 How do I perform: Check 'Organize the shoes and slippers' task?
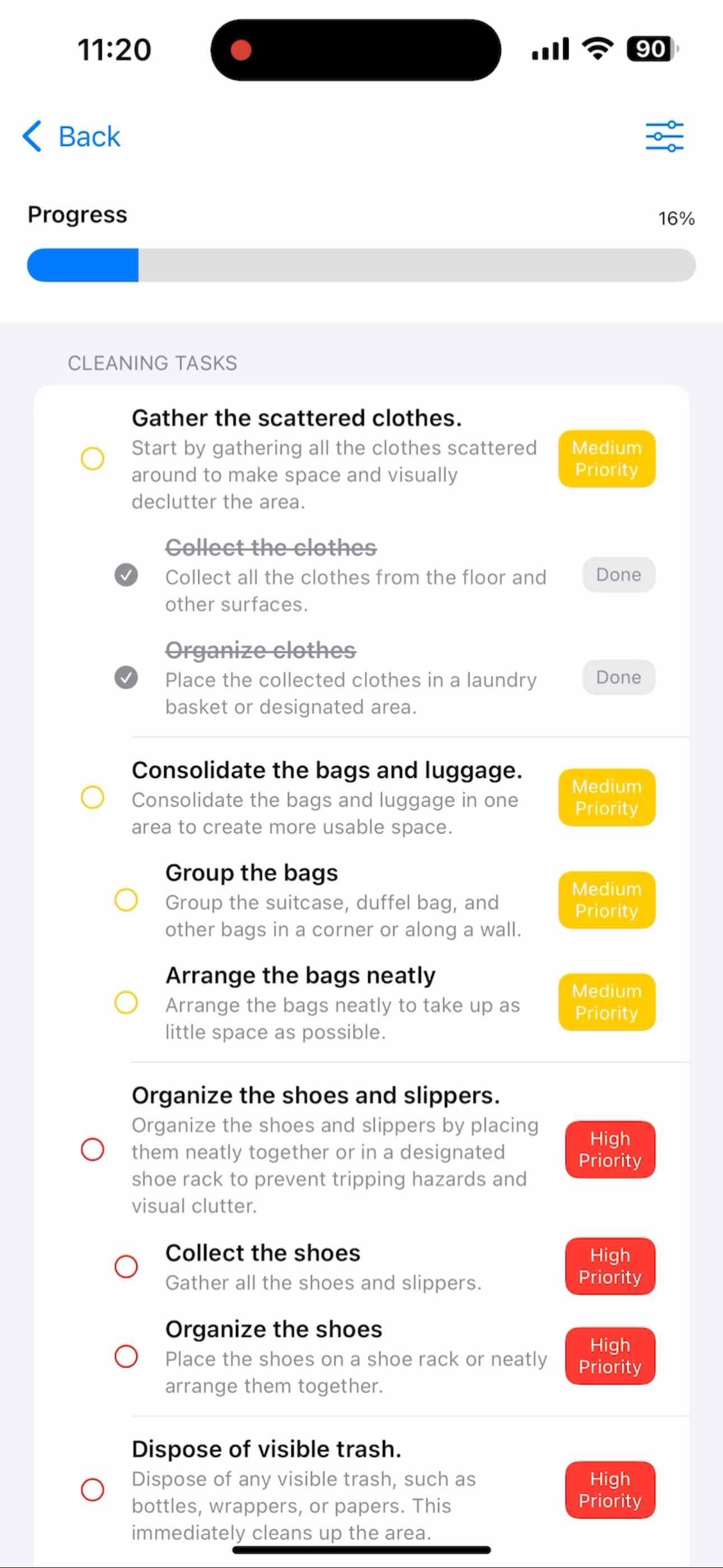pyautogui.click(x=92, y=1149)
